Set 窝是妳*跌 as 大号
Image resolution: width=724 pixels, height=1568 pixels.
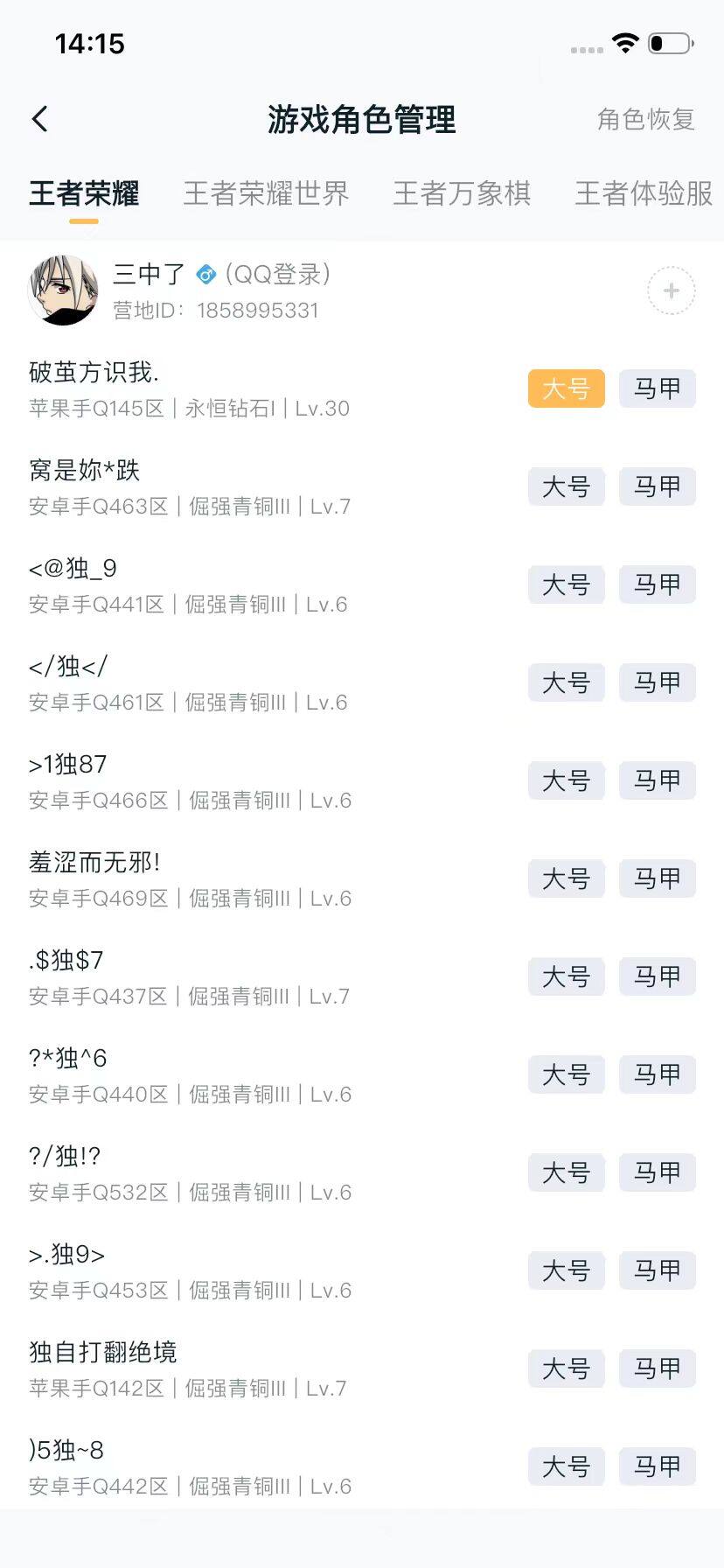(566, 486)
